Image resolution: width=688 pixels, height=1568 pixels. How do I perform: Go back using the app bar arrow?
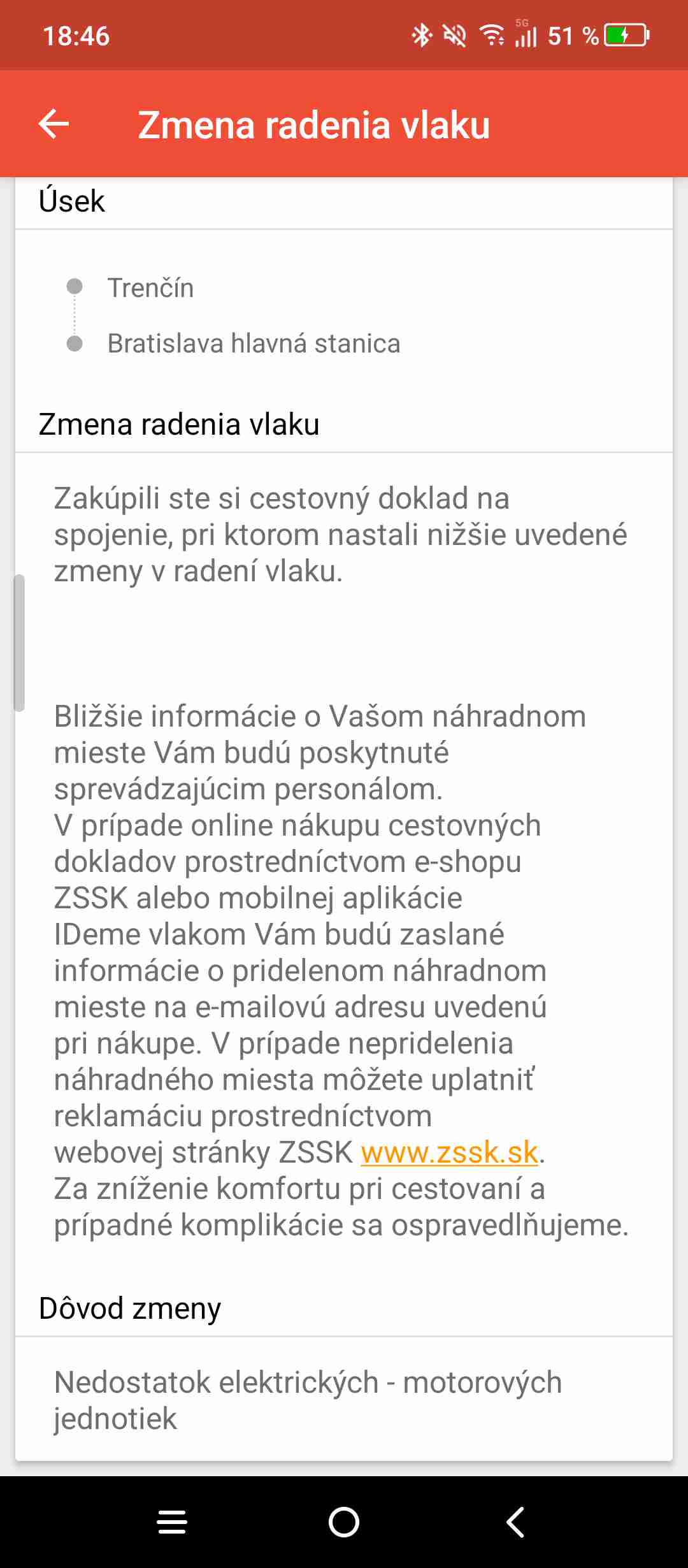[54, 124]
